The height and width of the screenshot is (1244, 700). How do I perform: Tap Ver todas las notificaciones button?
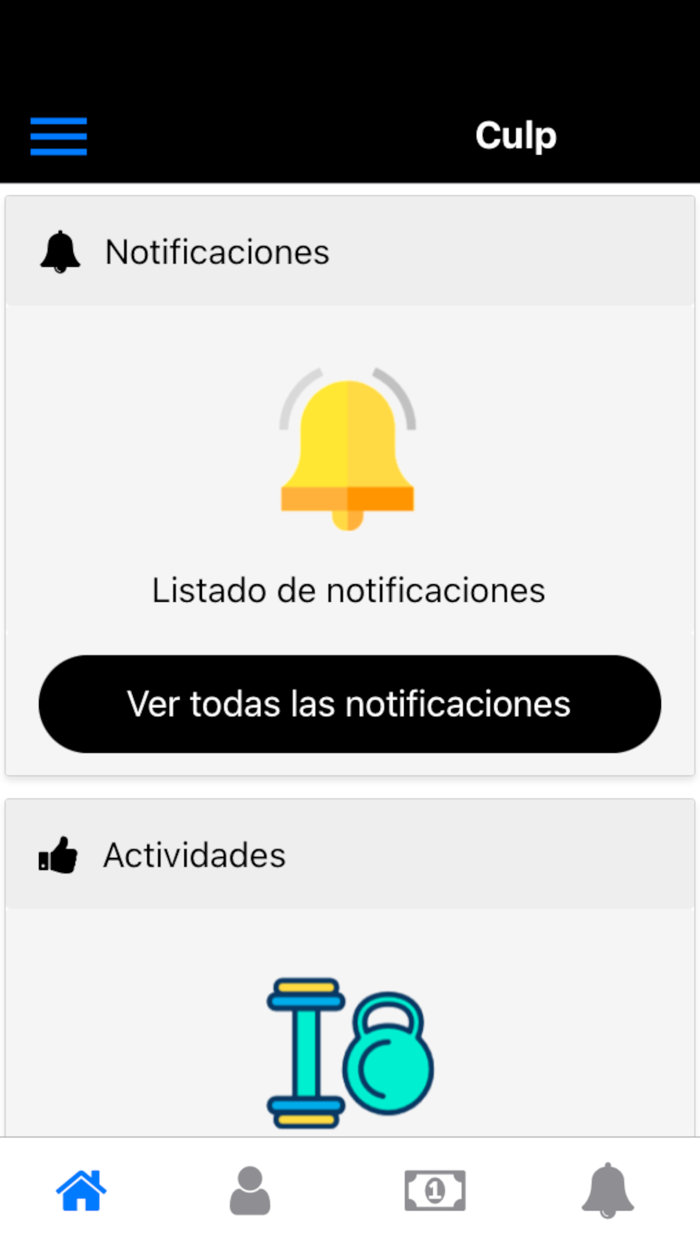(349, 704)
